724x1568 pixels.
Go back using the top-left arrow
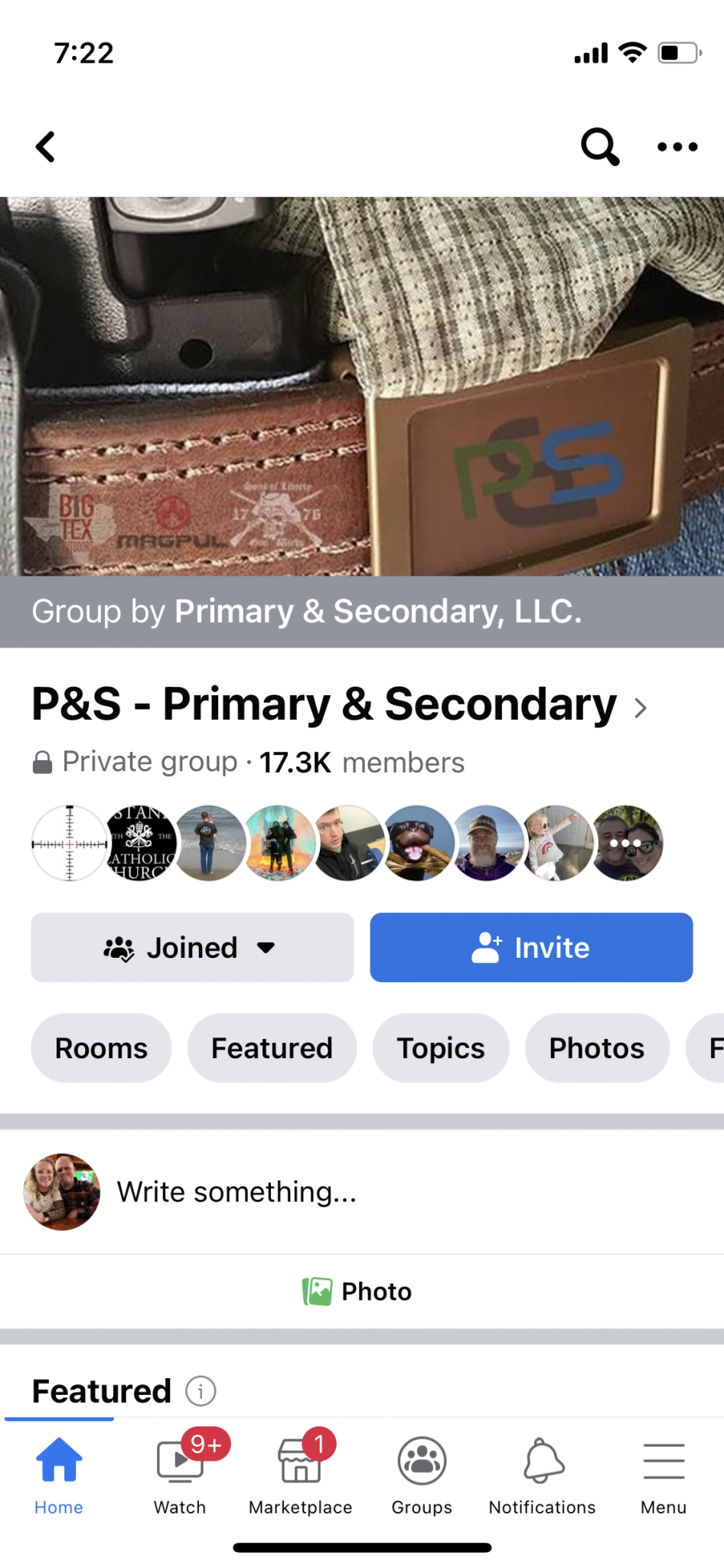[46, 147]
